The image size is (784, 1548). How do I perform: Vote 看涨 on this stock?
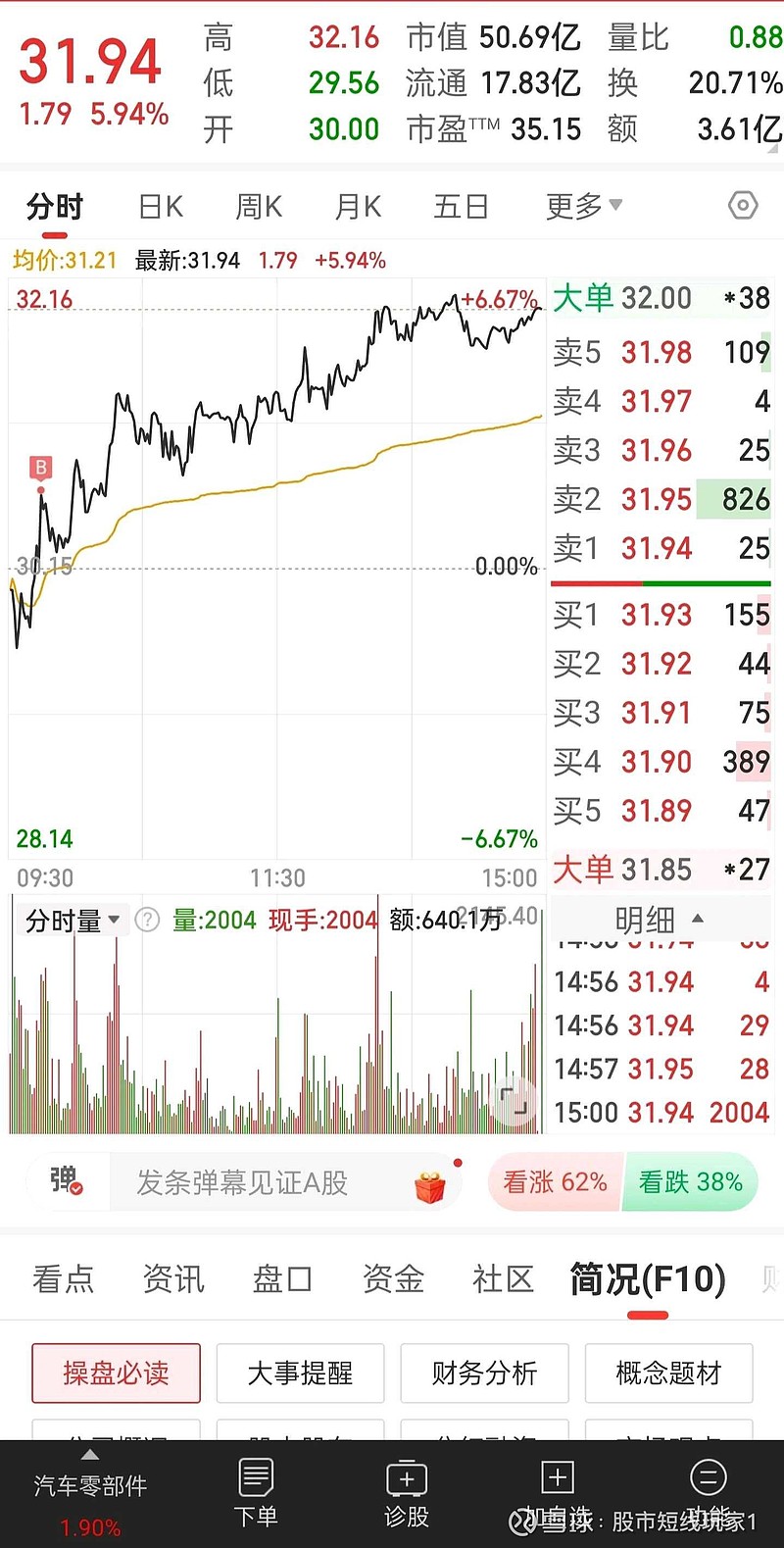[x=555, y=1182]
